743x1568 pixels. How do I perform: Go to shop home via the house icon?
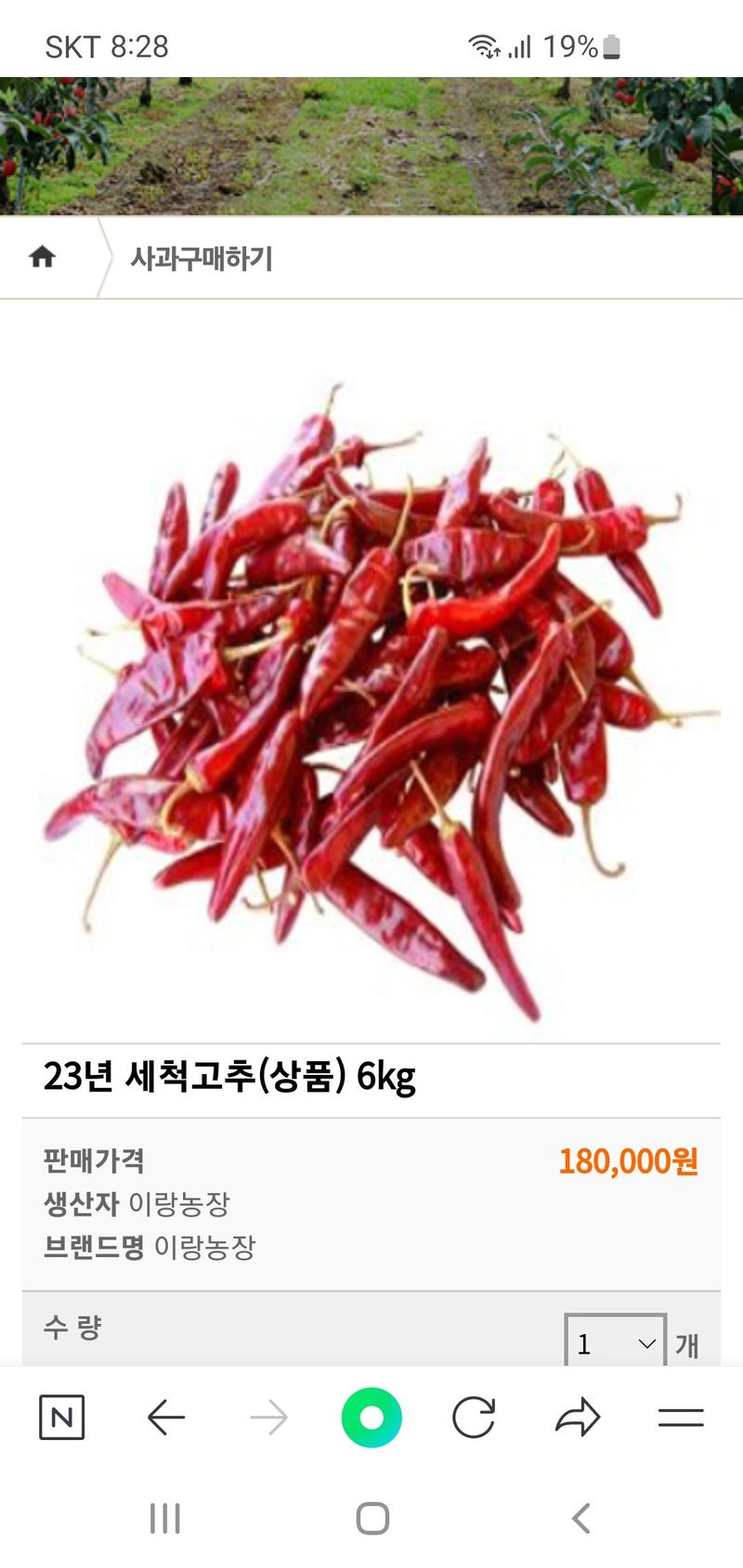point(44,258)
